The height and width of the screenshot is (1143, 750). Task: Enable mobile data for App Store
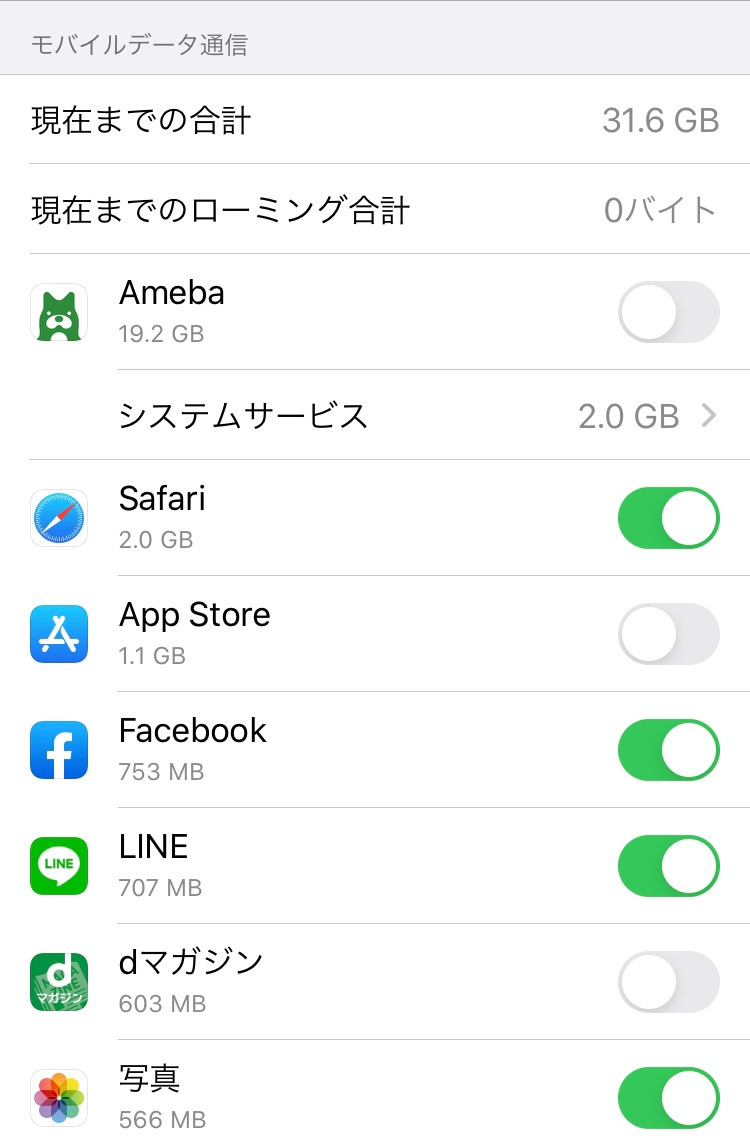tap(668, 634)
